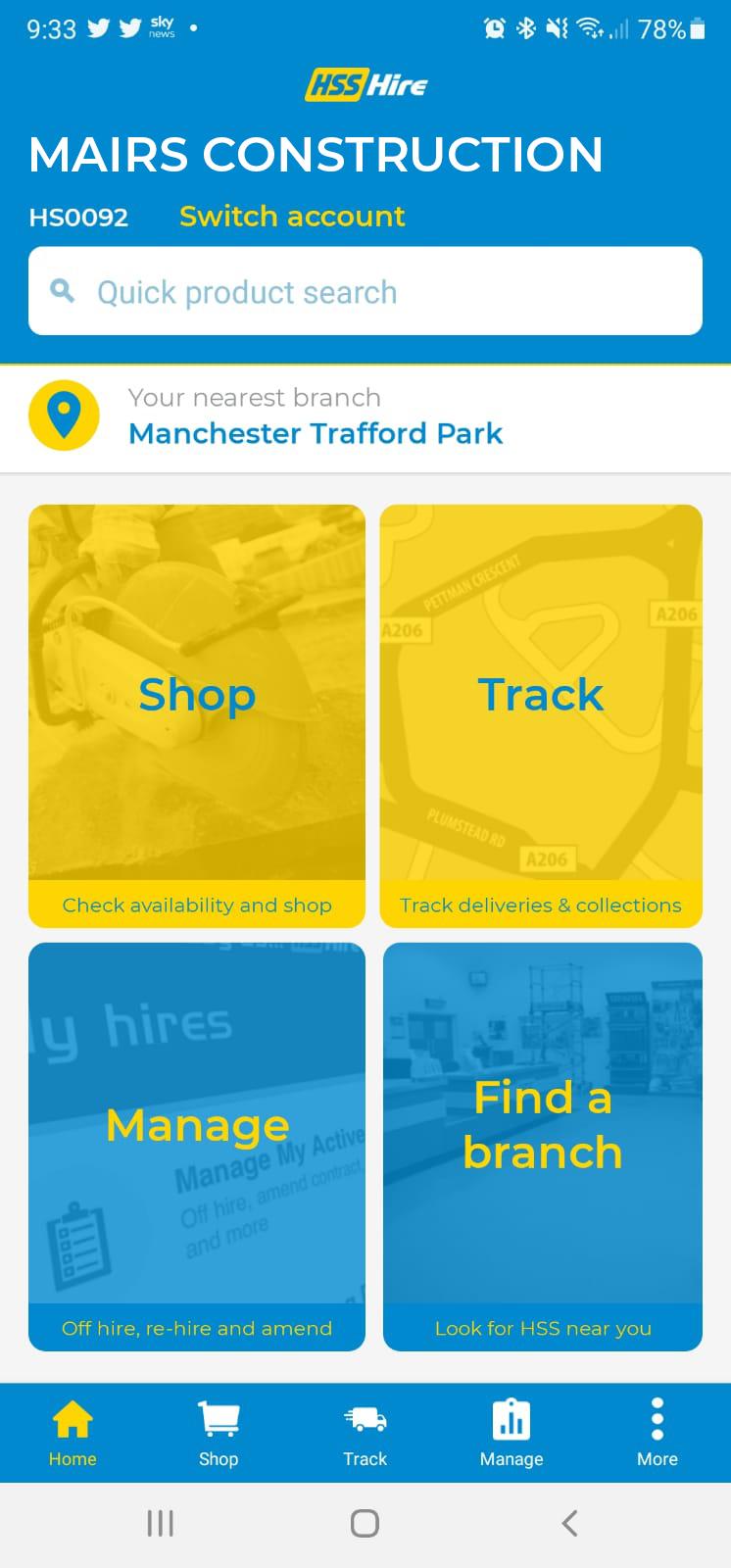Switch to the Track tab in bottom bar

[x=365, y=1433]
